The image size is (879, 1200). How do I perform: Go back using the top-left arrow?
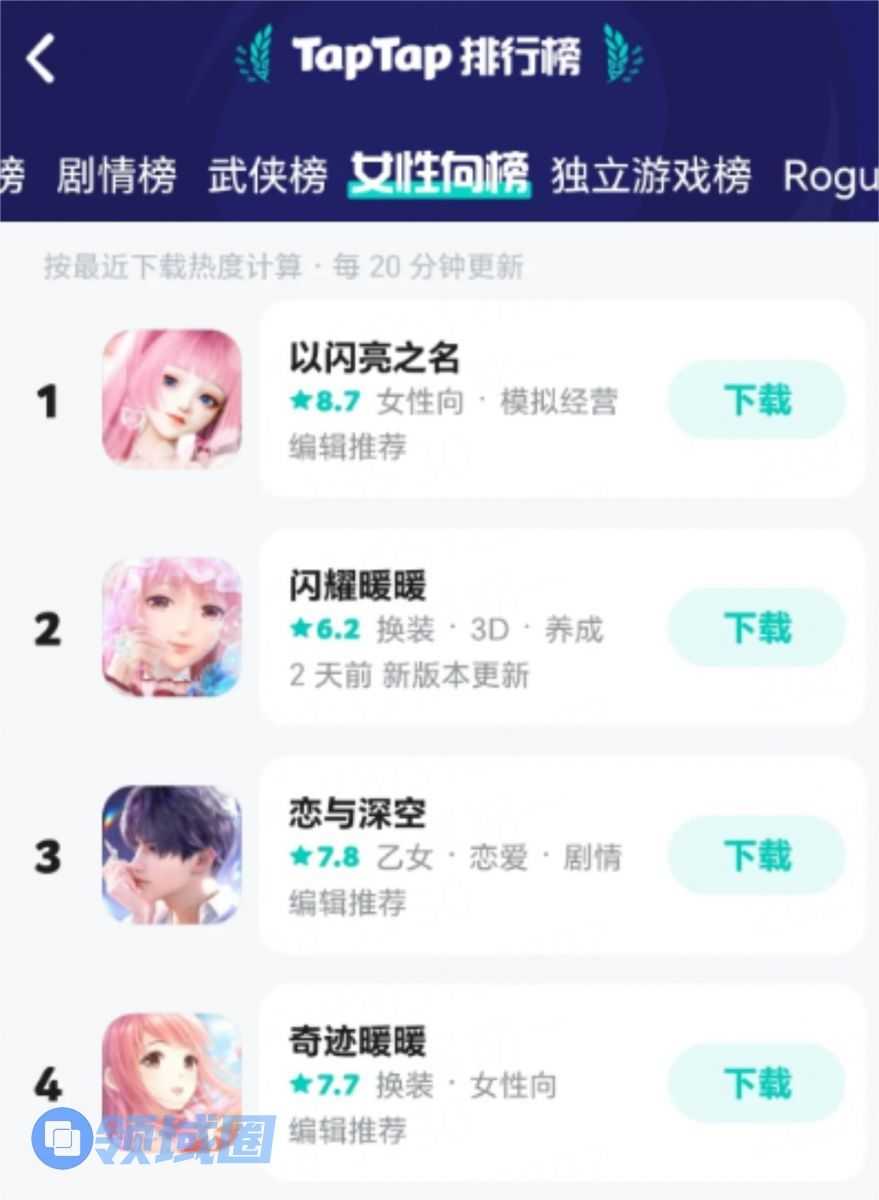(x=41, y=59)
